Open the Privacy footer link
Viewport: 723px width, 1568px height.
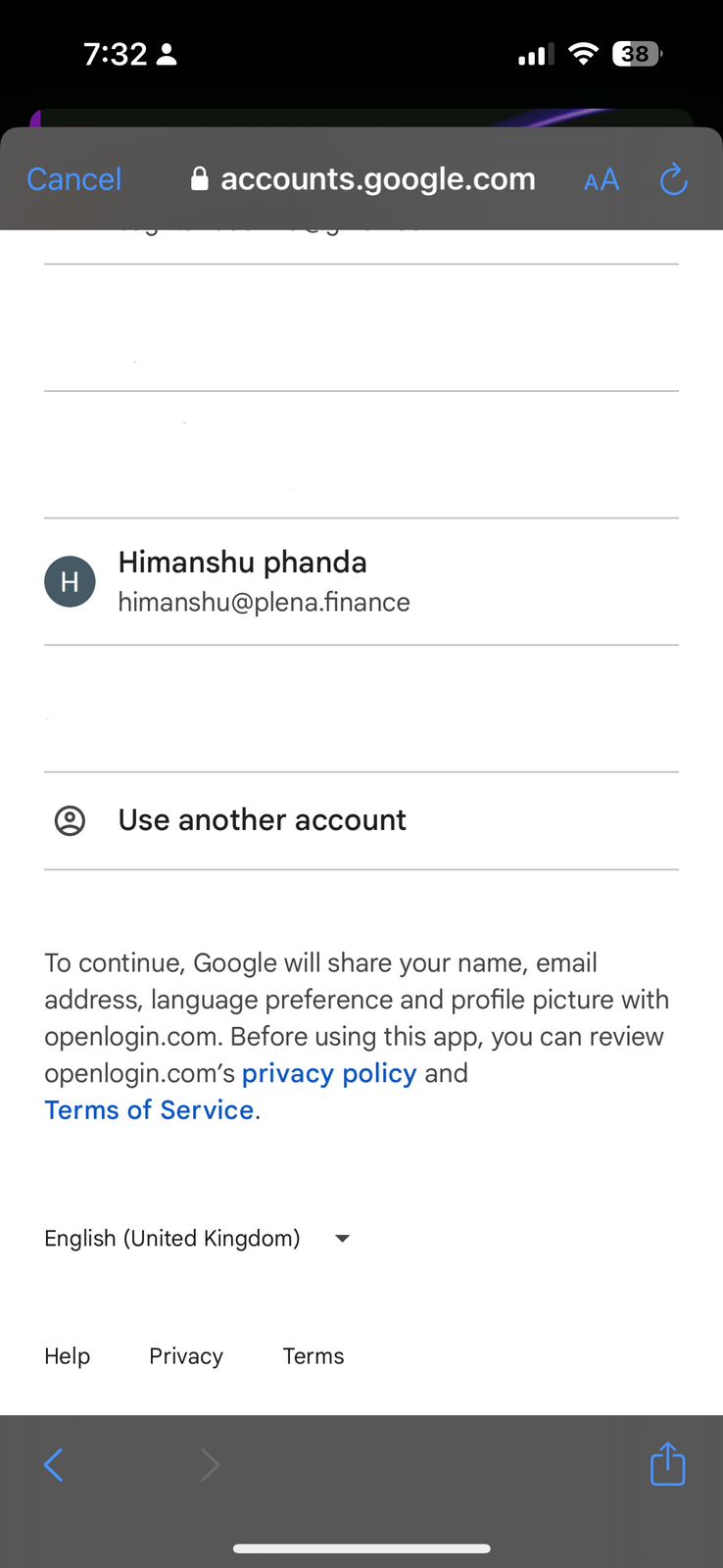(x=186, y=1356)
